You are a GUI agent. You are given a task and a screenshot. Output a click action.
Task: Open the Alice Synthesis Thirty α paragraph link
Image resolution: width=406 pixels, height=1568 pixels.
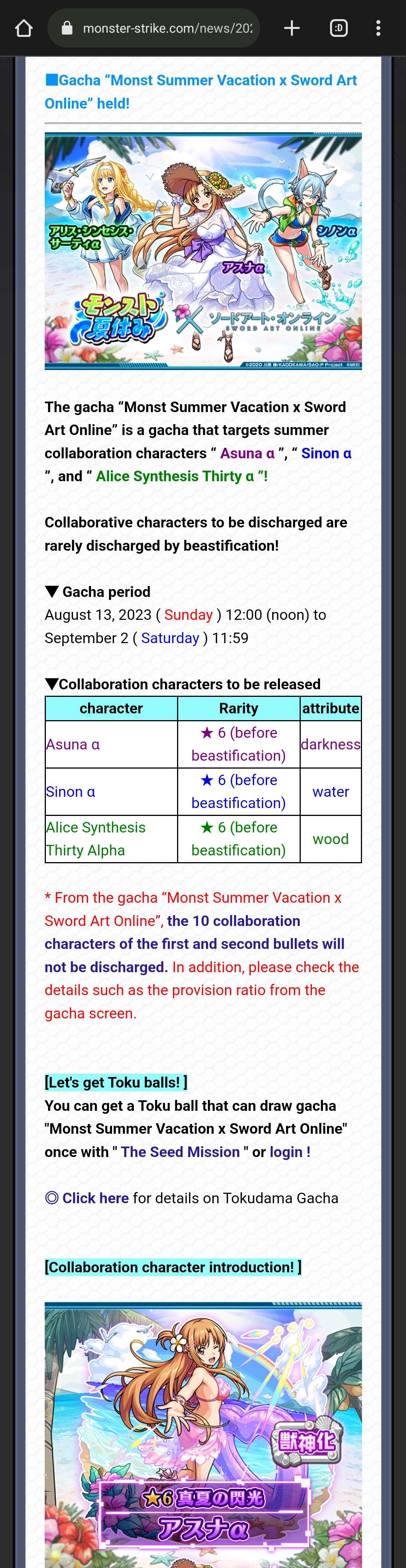point(175,477)
